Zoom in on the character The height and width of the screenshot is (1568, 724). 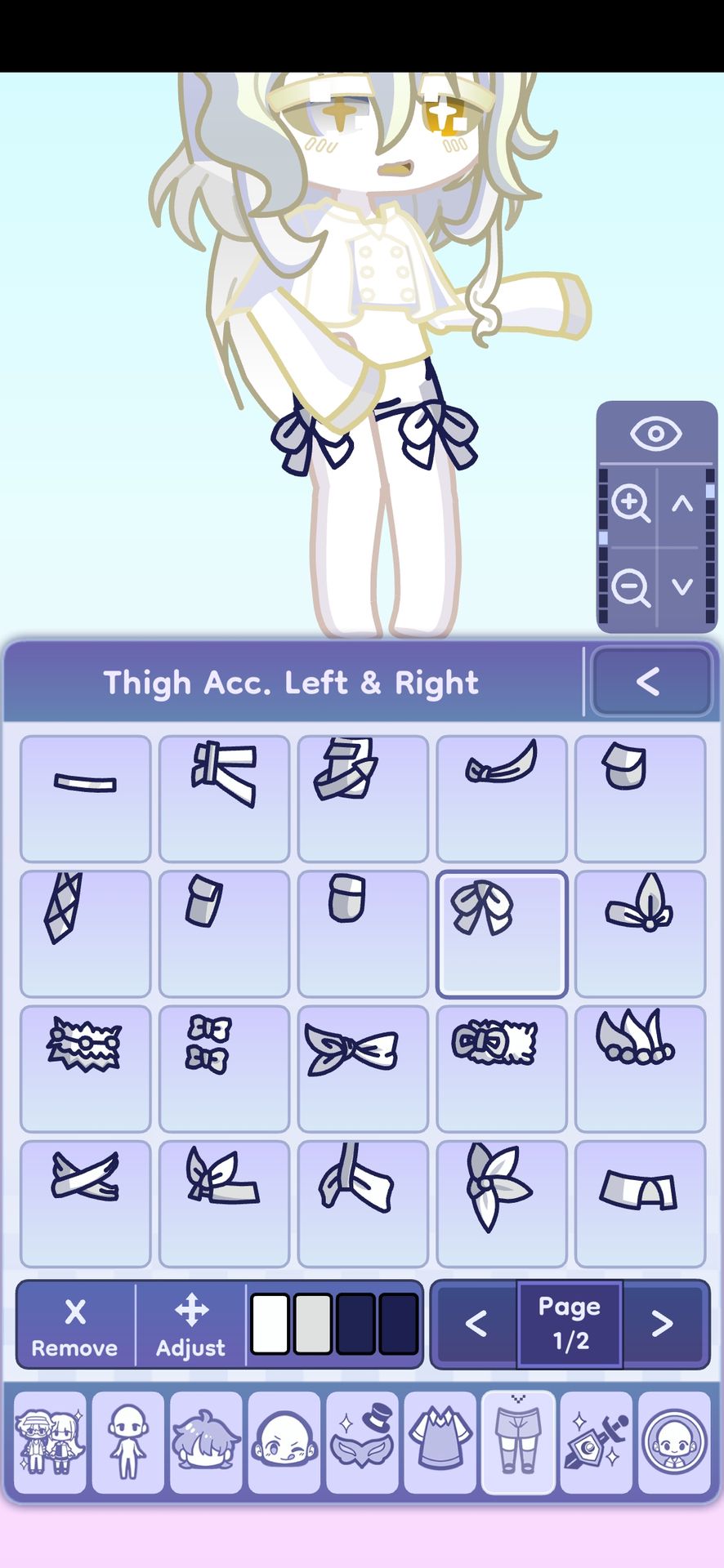(x=630, y=504)
